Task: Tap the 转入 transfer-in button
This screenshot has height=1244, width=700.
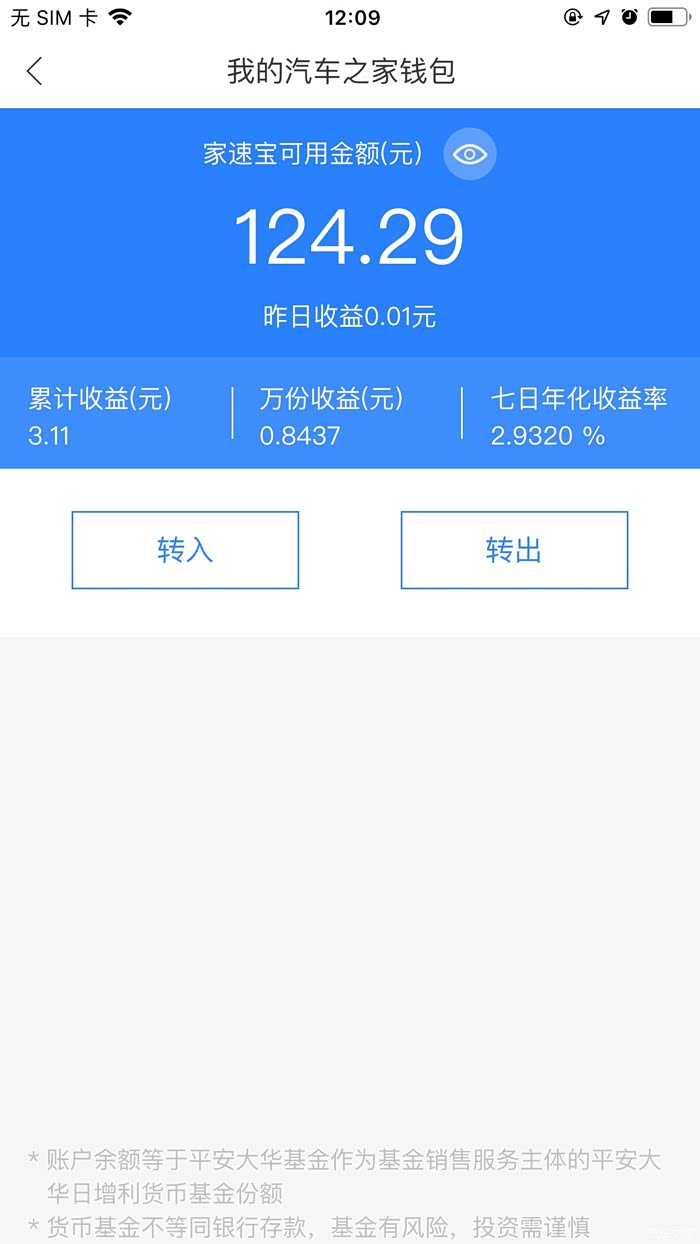Action: (x=185, y=550)
